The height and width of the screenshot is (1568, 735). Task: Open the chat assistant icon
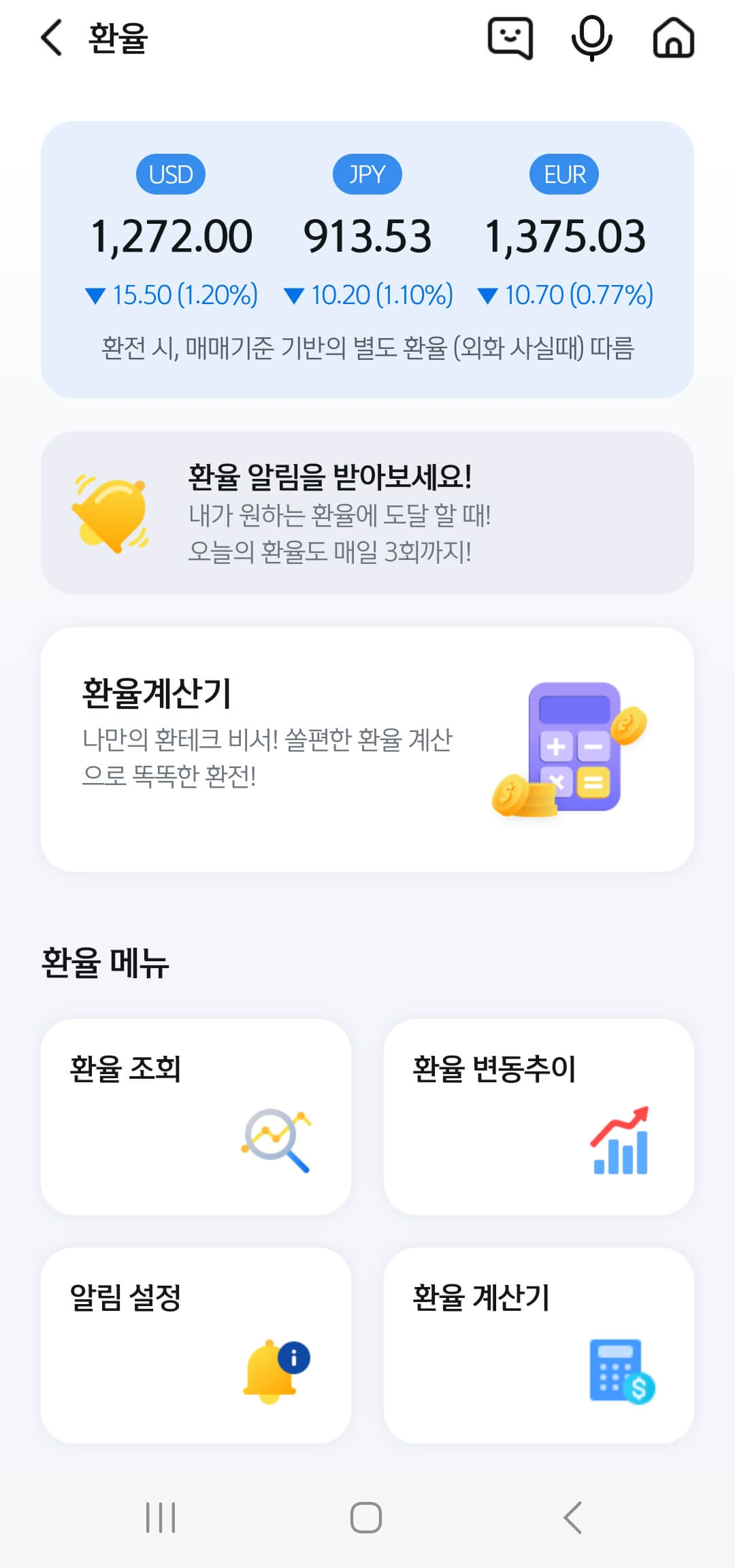coord(510,39)
